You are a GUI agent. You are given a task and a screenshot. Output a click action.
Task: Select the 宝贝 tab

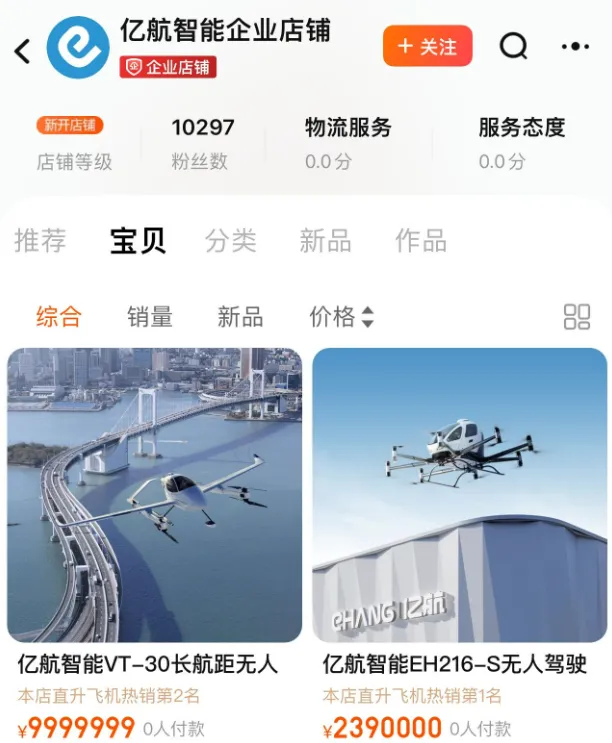(138, 241)
